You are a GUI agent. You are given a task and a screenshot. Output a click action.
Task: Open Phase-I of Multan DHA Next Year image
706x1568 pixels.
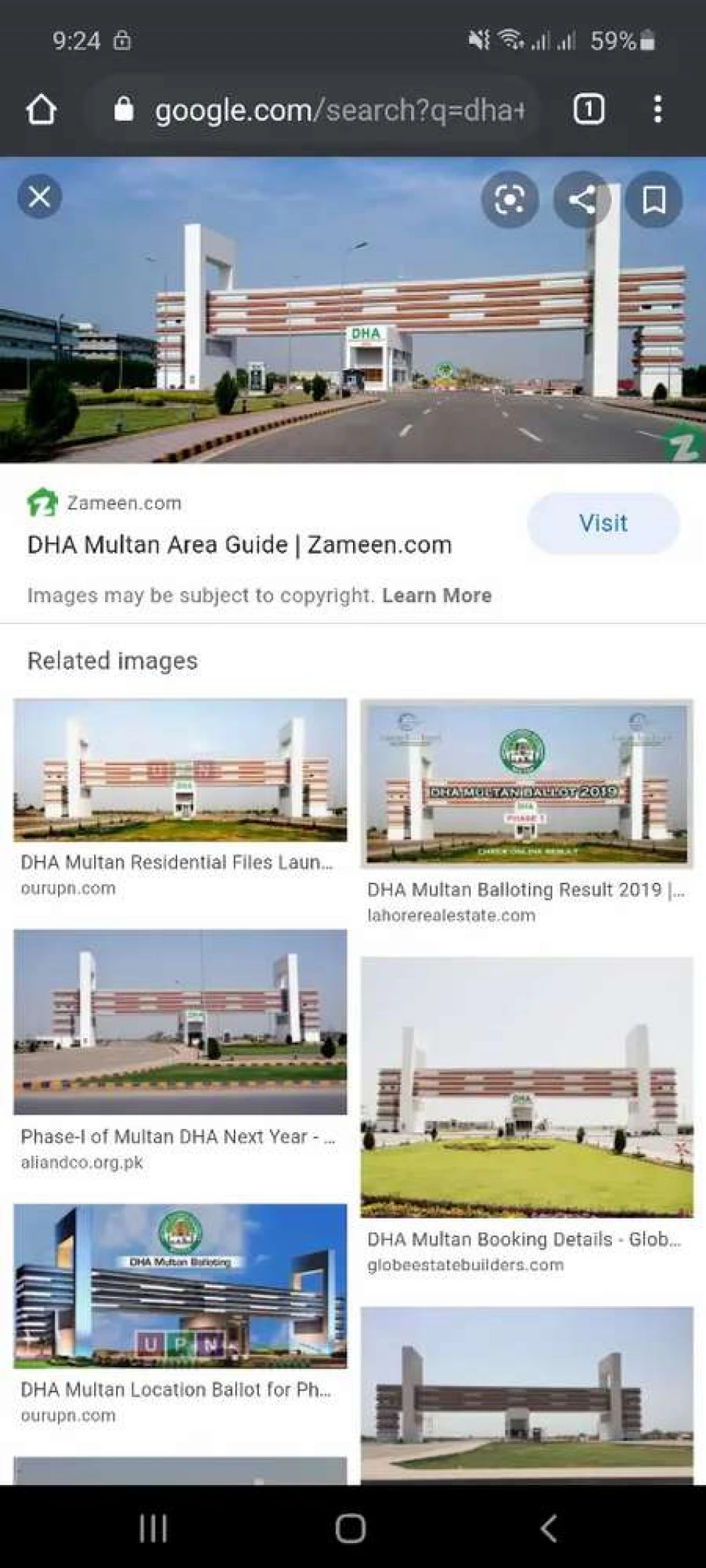click(x=180, y=1022)
